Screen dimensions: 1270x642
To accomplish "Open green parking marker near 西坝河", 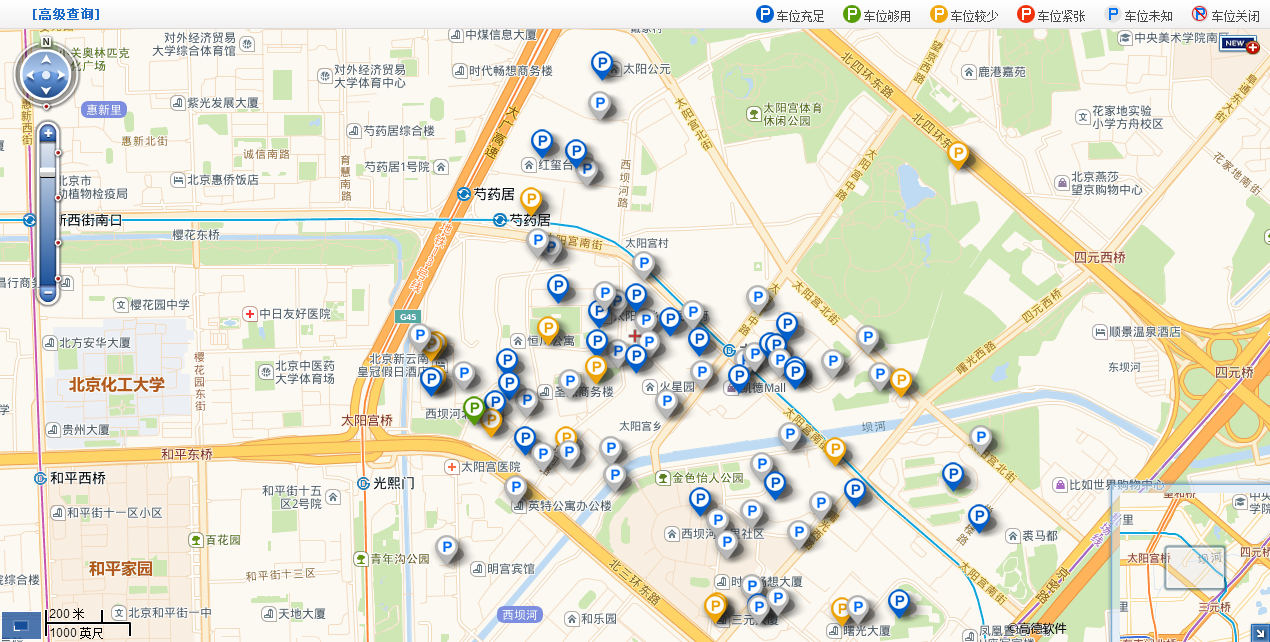I will click(474, 408).
